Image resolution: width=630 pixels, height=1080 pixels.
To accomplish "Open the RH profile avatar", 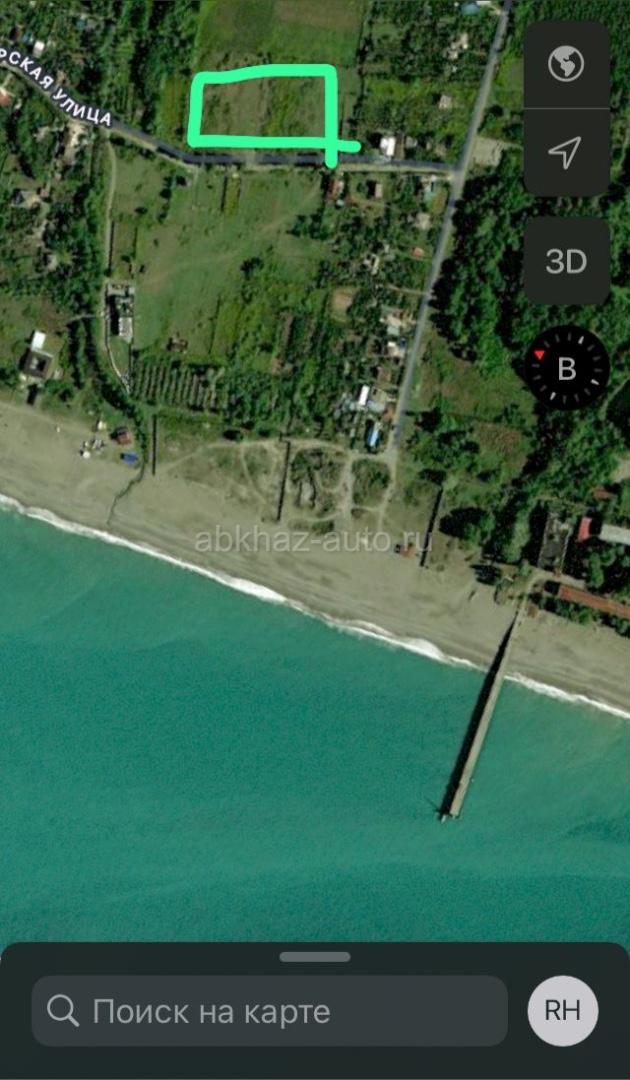I will click(563, 1010).
